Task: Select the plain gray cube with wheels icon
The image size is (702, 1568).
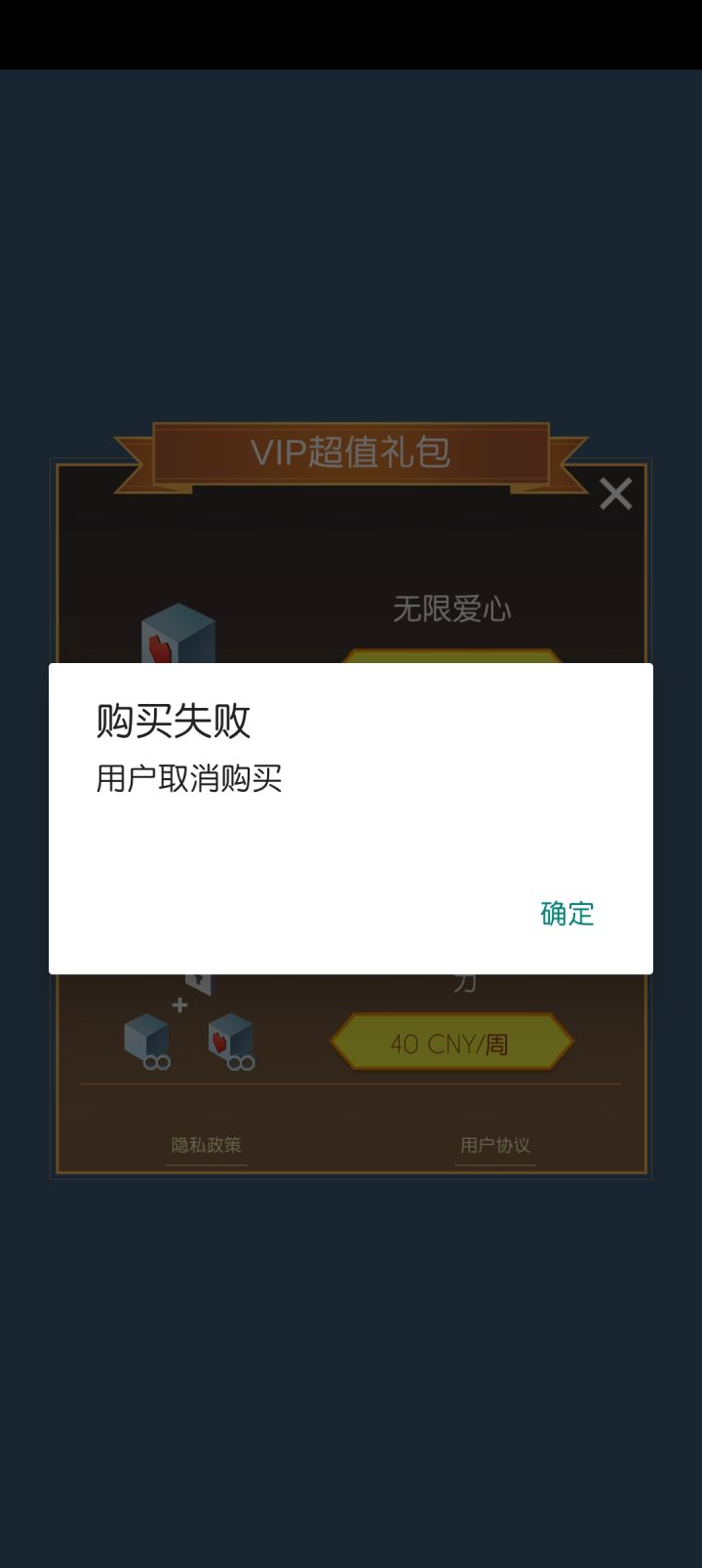Action: pyautogui.click(x=146, y=1039)
